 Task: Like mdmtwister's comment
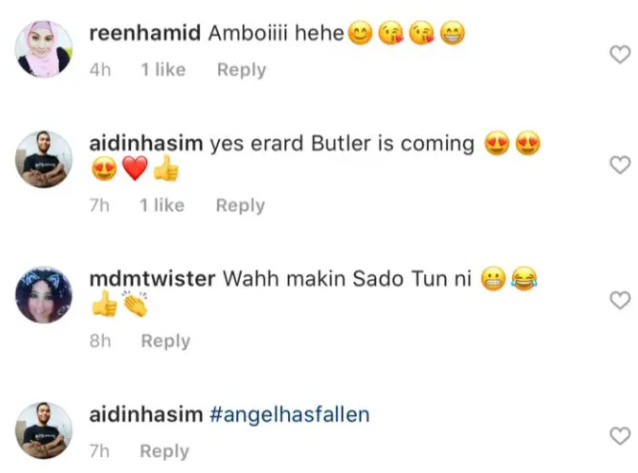pos(620,299)
